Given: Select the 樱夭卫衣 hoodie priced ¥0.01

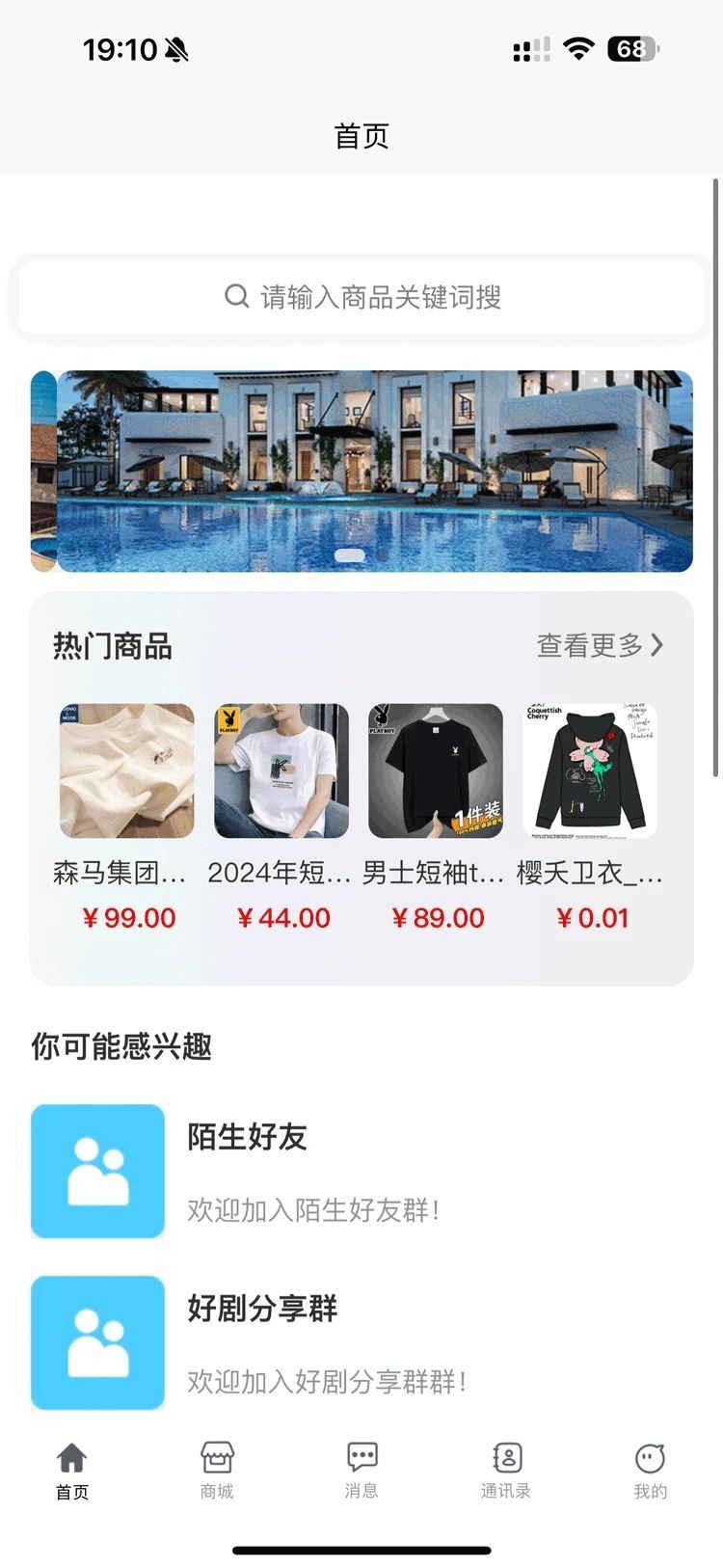Looking at the screenshot, I should [x=590, y=771].
